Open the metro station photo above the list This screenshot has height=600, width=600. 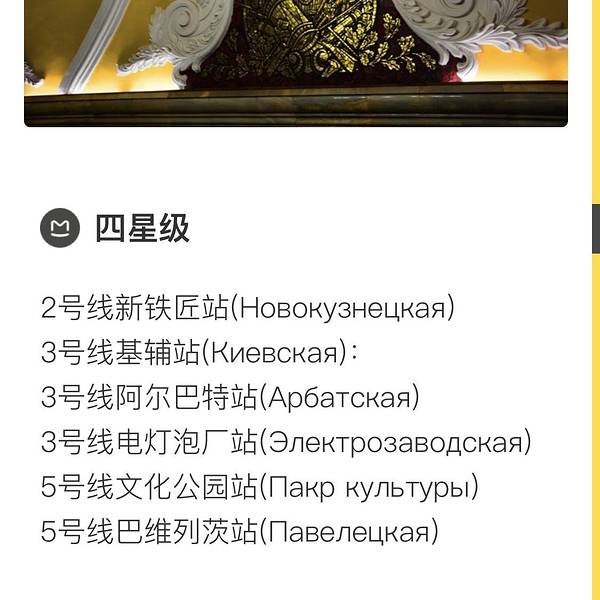coord(296,60)
